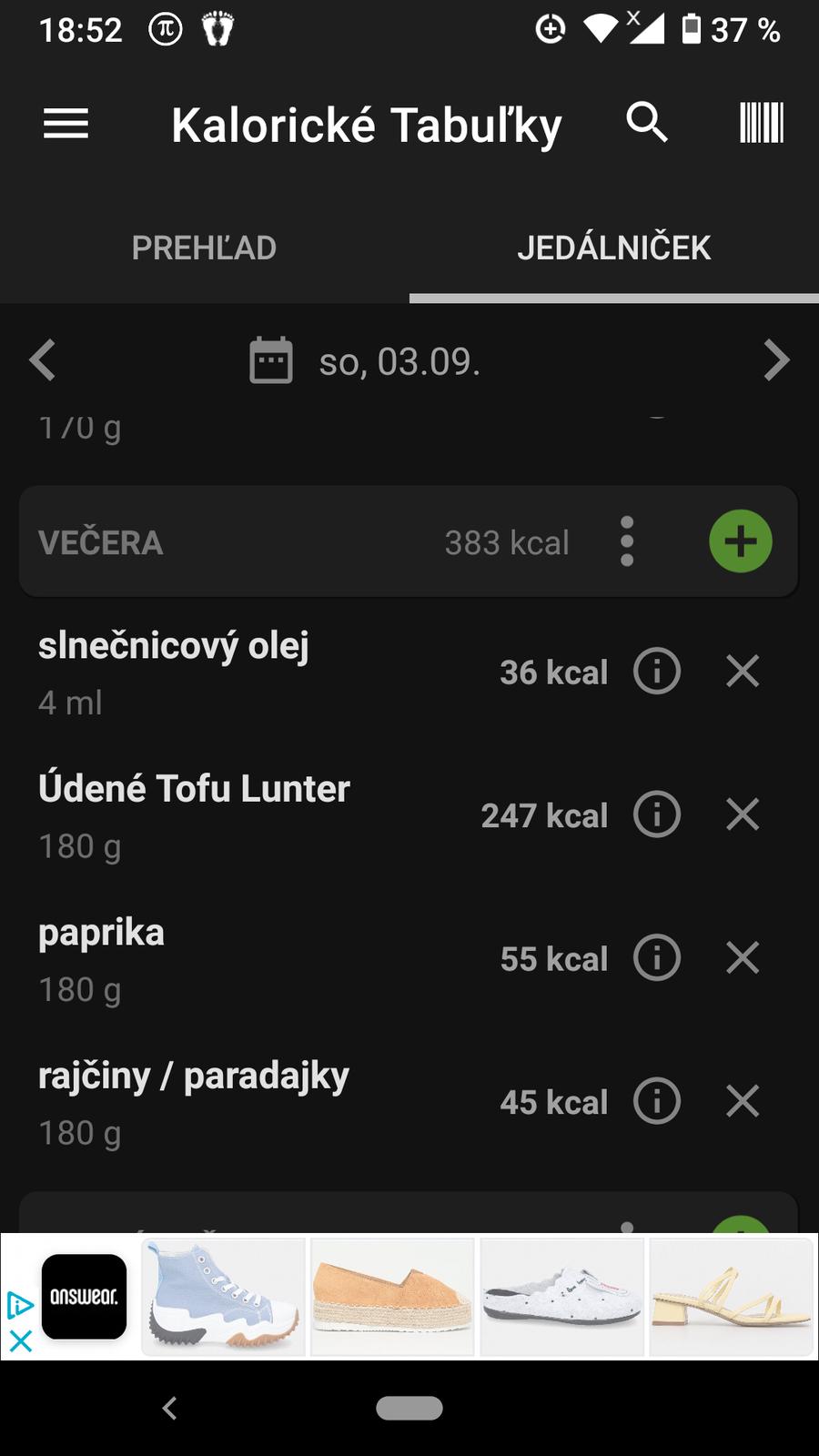The width and height of the screenshot is (819, 1456).
Task: Go to the previous day
Action: click(x=43, y=360)
